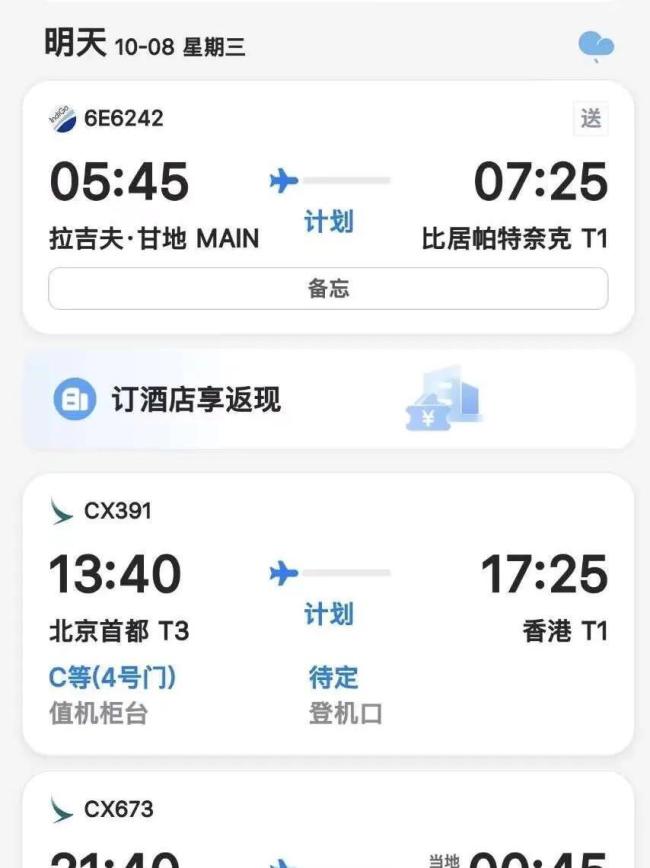Add a memo via 备忘 button

pyautogui.click(x=328, y=289)
